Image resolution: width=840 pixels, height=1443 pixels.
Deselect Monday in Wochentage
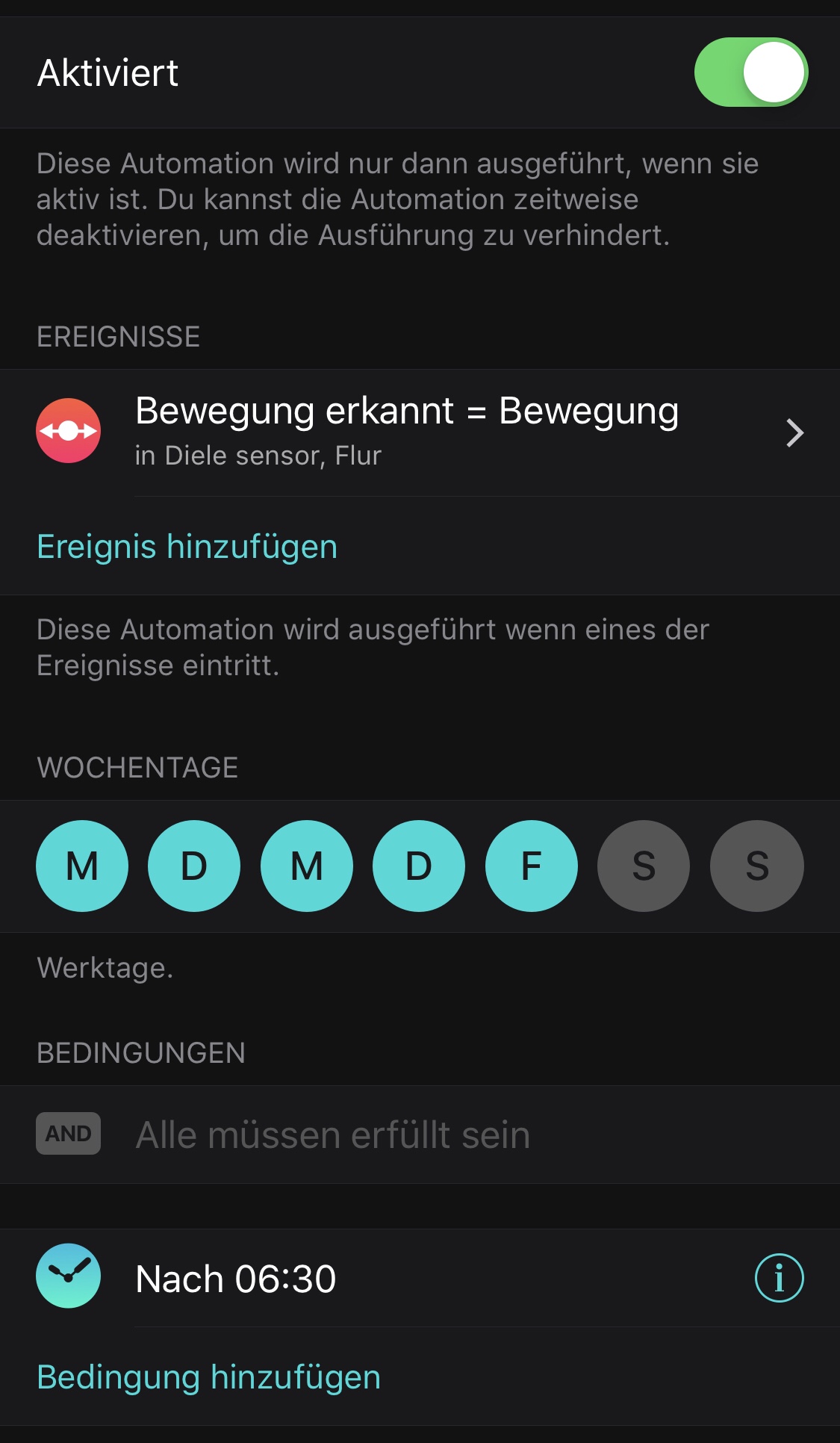pyautogui.click(x=82, y=866)
